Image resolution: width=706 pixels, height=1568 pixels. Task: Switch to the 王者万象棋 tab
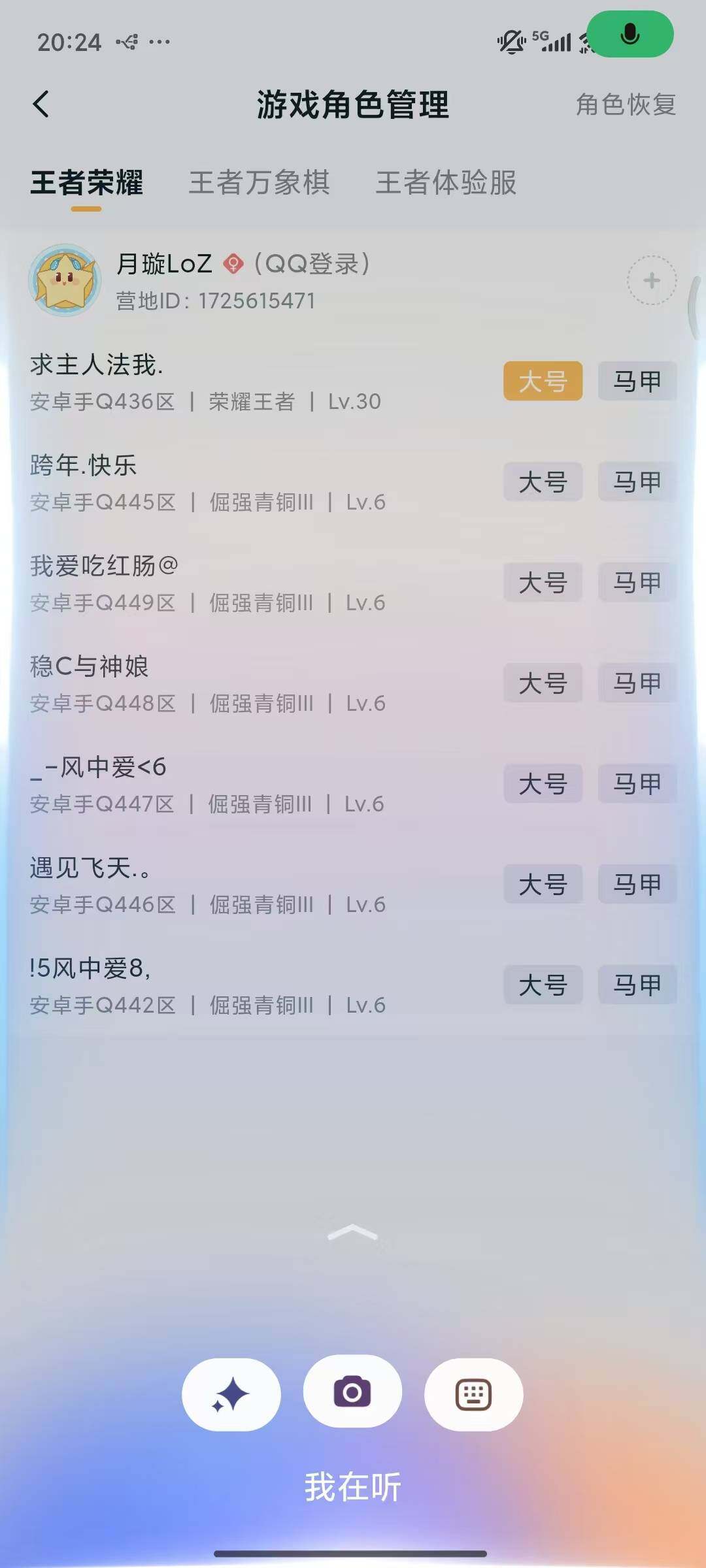tap(260, 184)
